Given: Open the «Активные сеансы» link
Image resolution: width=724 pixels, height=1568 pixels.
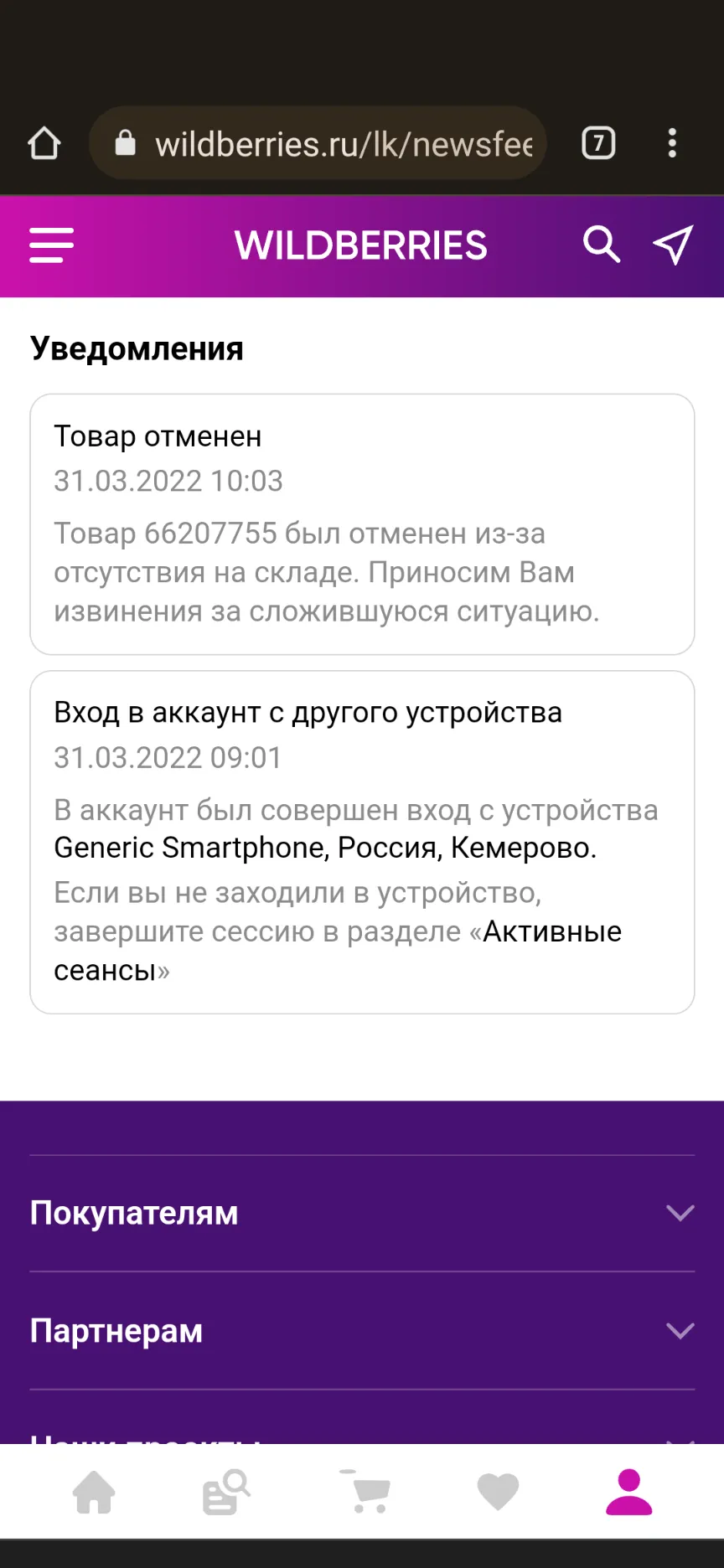Looking at the screenshot, I should coord(338,951).
